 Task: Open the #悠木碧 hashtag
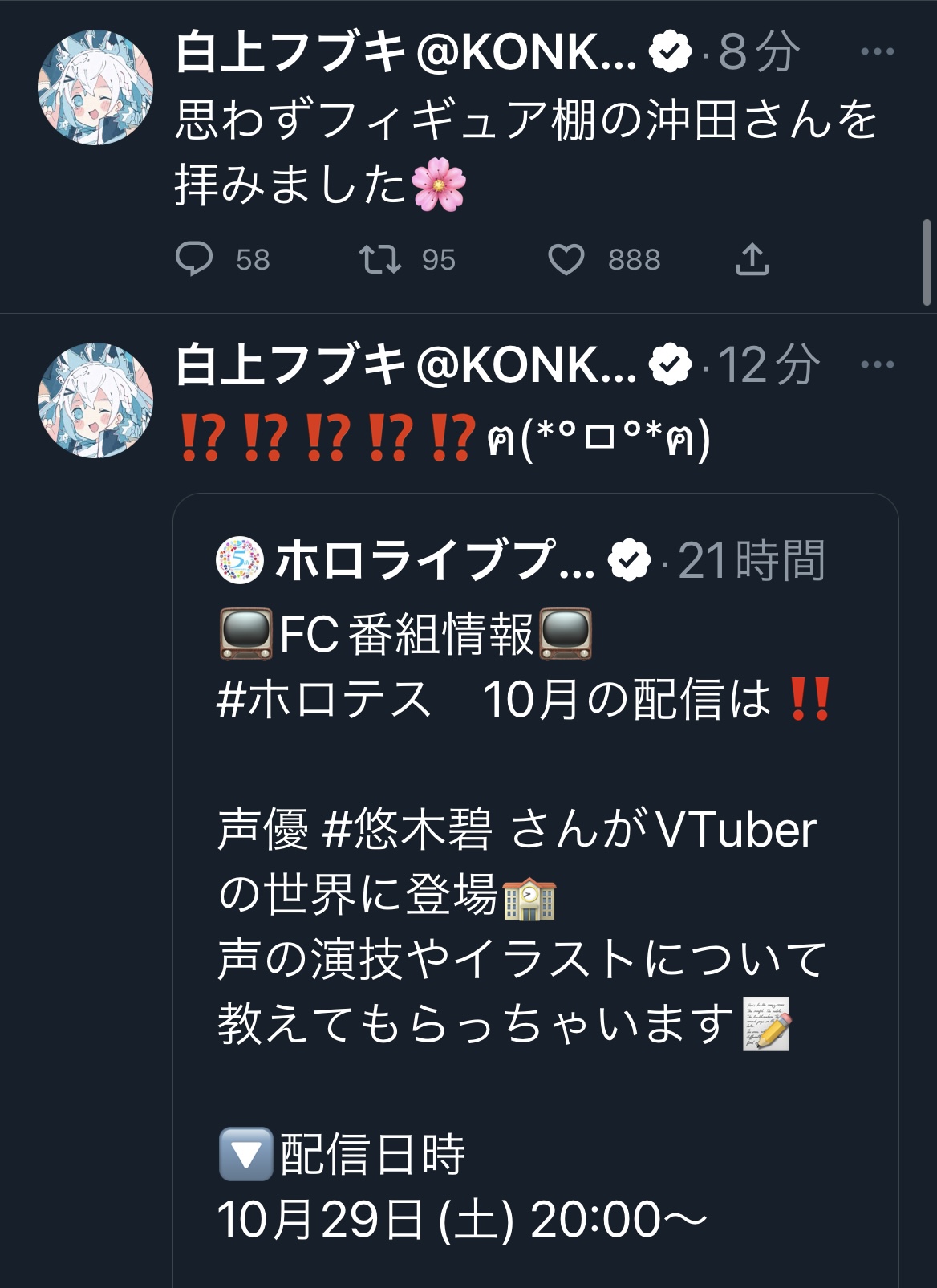pos(407,829)
